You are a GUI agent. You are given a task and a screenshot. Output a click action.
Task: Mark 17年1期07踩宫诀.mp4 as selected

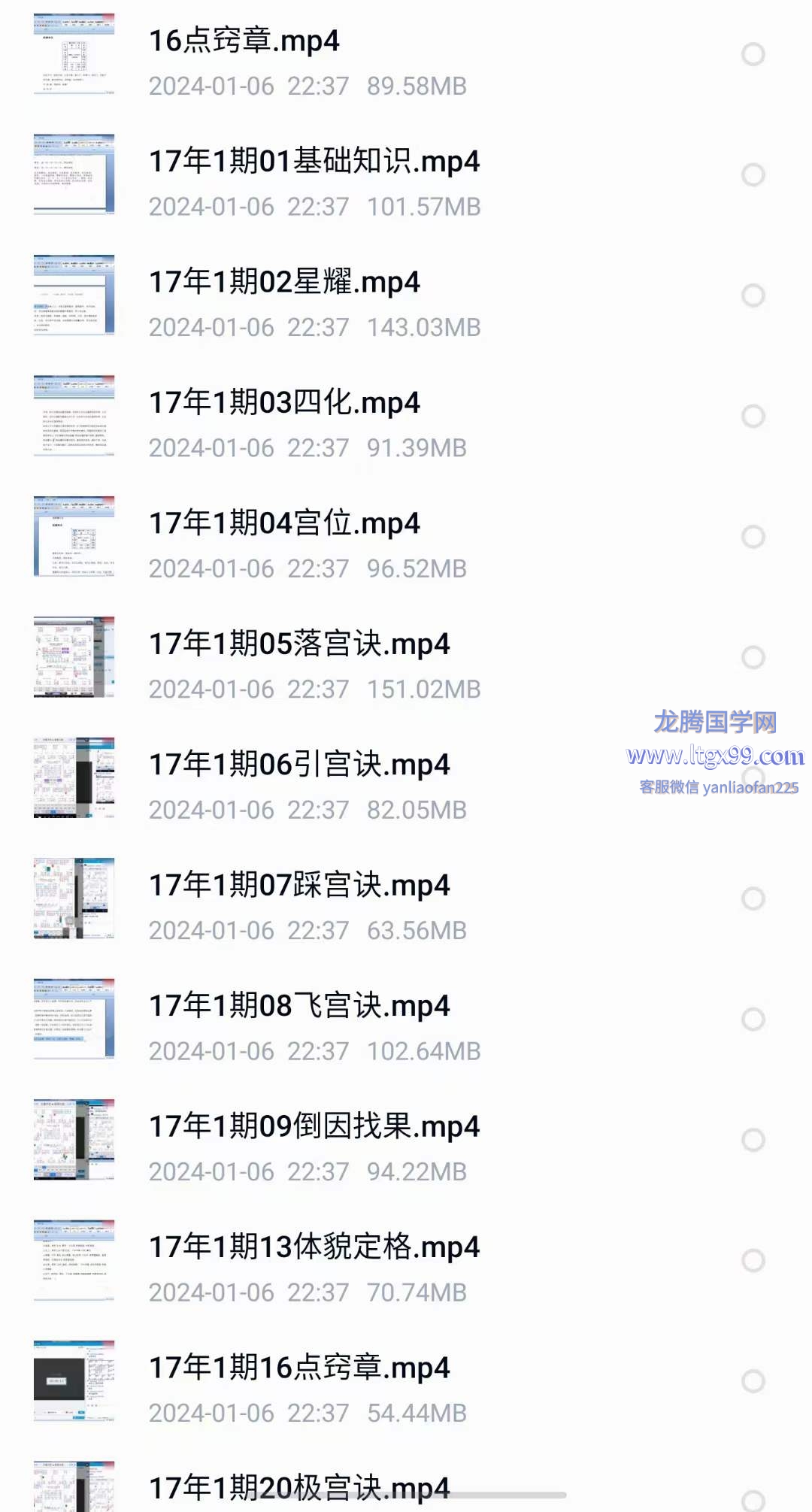753,899
